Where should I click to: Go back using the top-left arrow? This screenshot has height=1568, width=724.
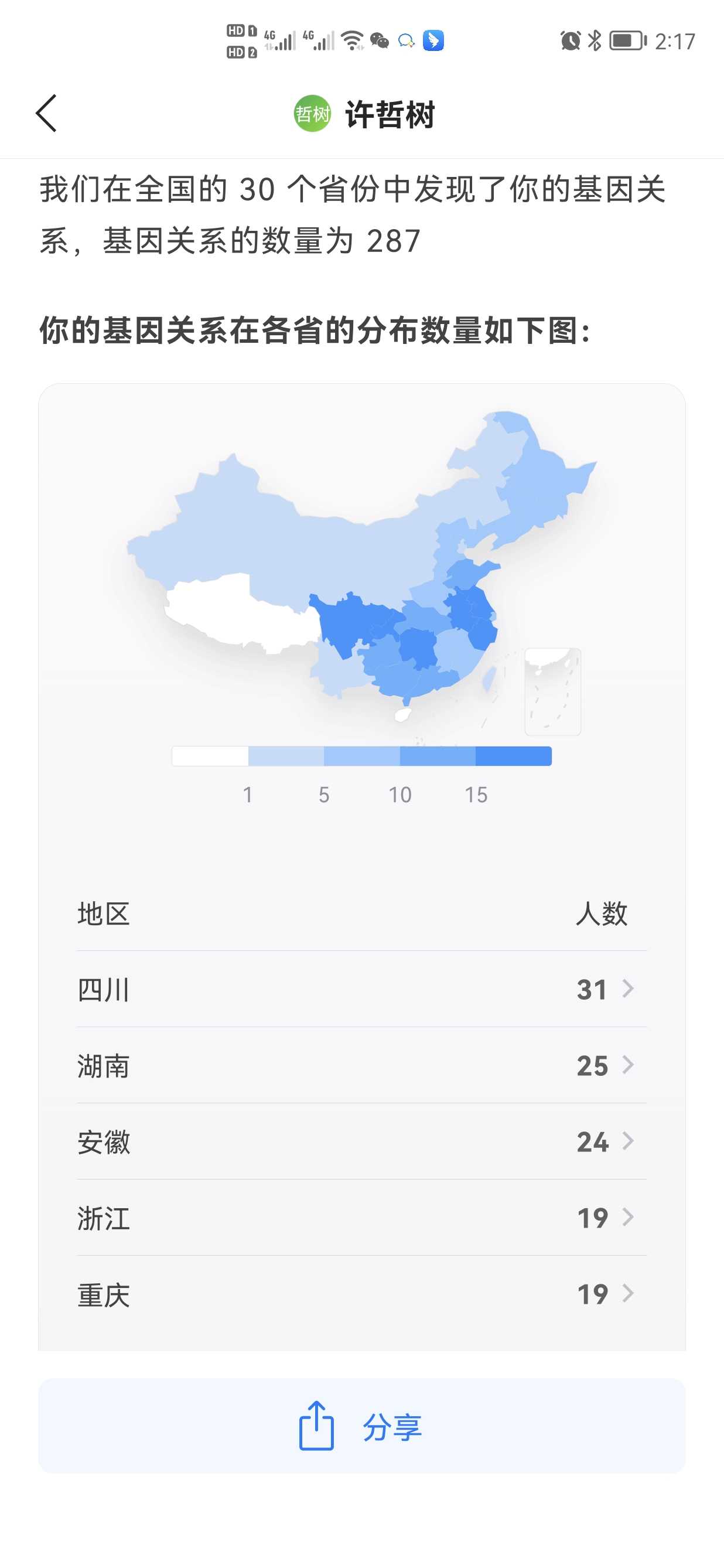46,113
